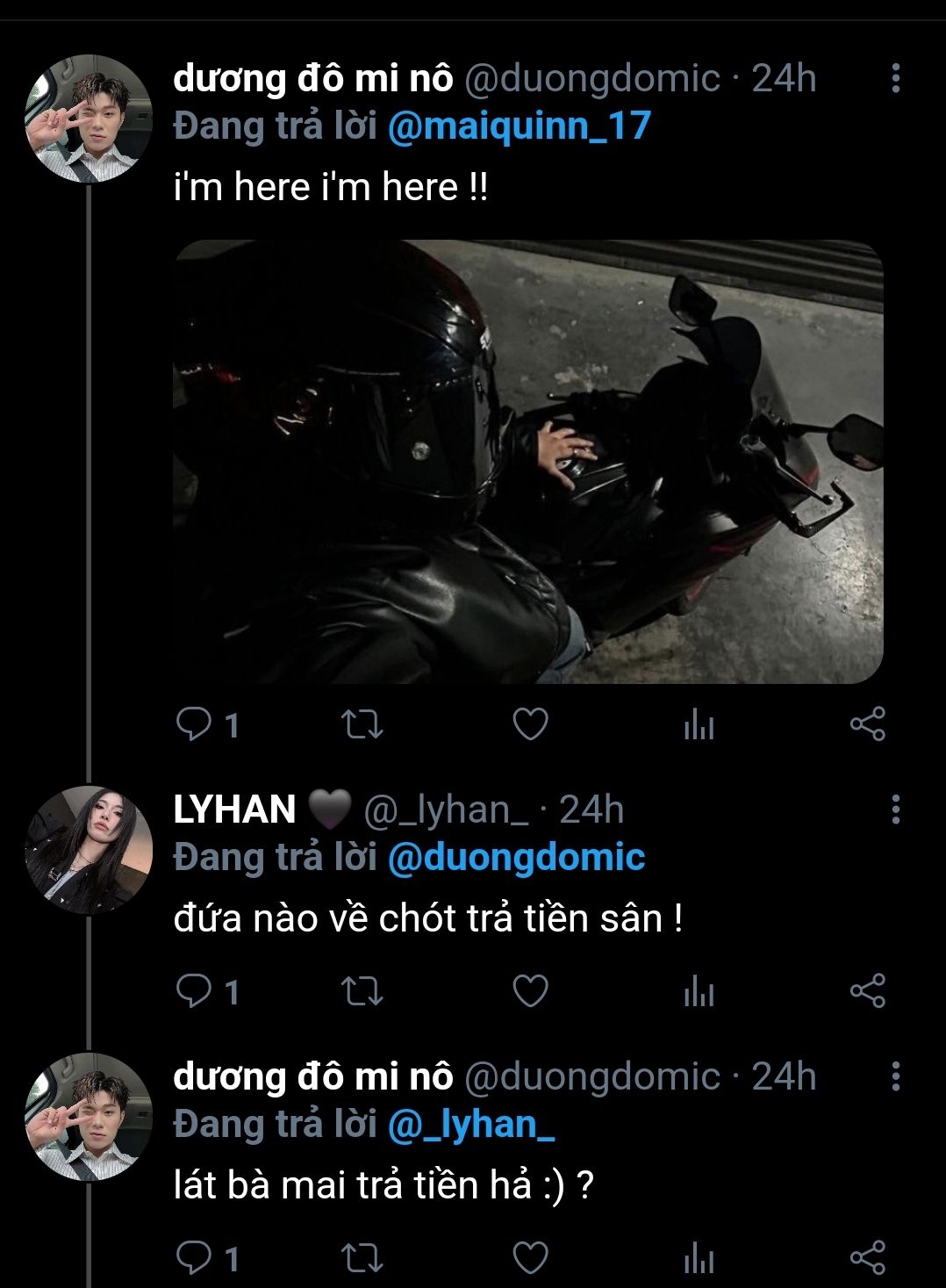The image size is (946, 1288).
Task: View analytics for LYHAN's reply
Action: (699, 992)
